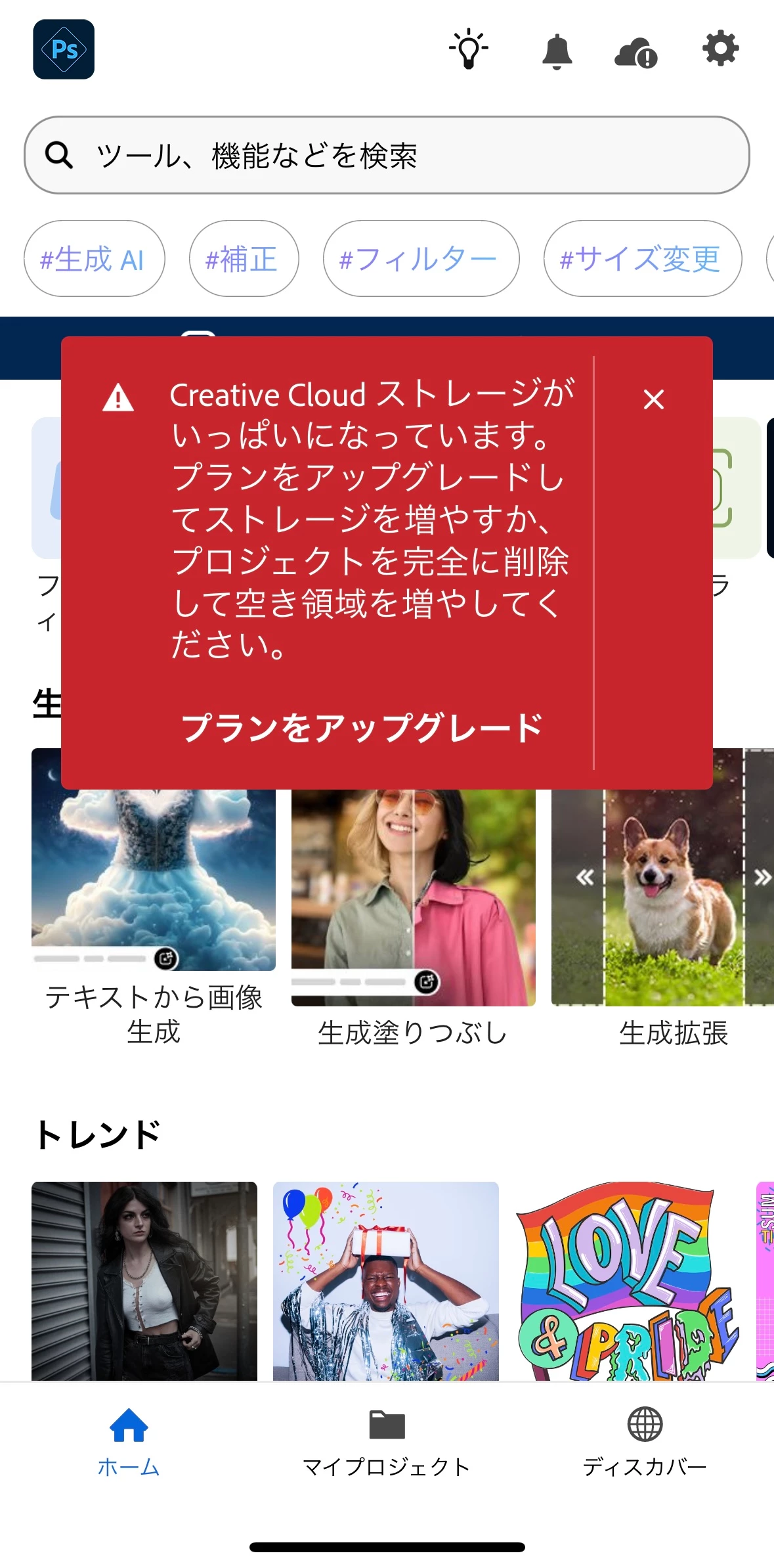Open the notifications bell
This screenshot has height=1568, width=774.
pyautogui.click(x=557, y=51)
